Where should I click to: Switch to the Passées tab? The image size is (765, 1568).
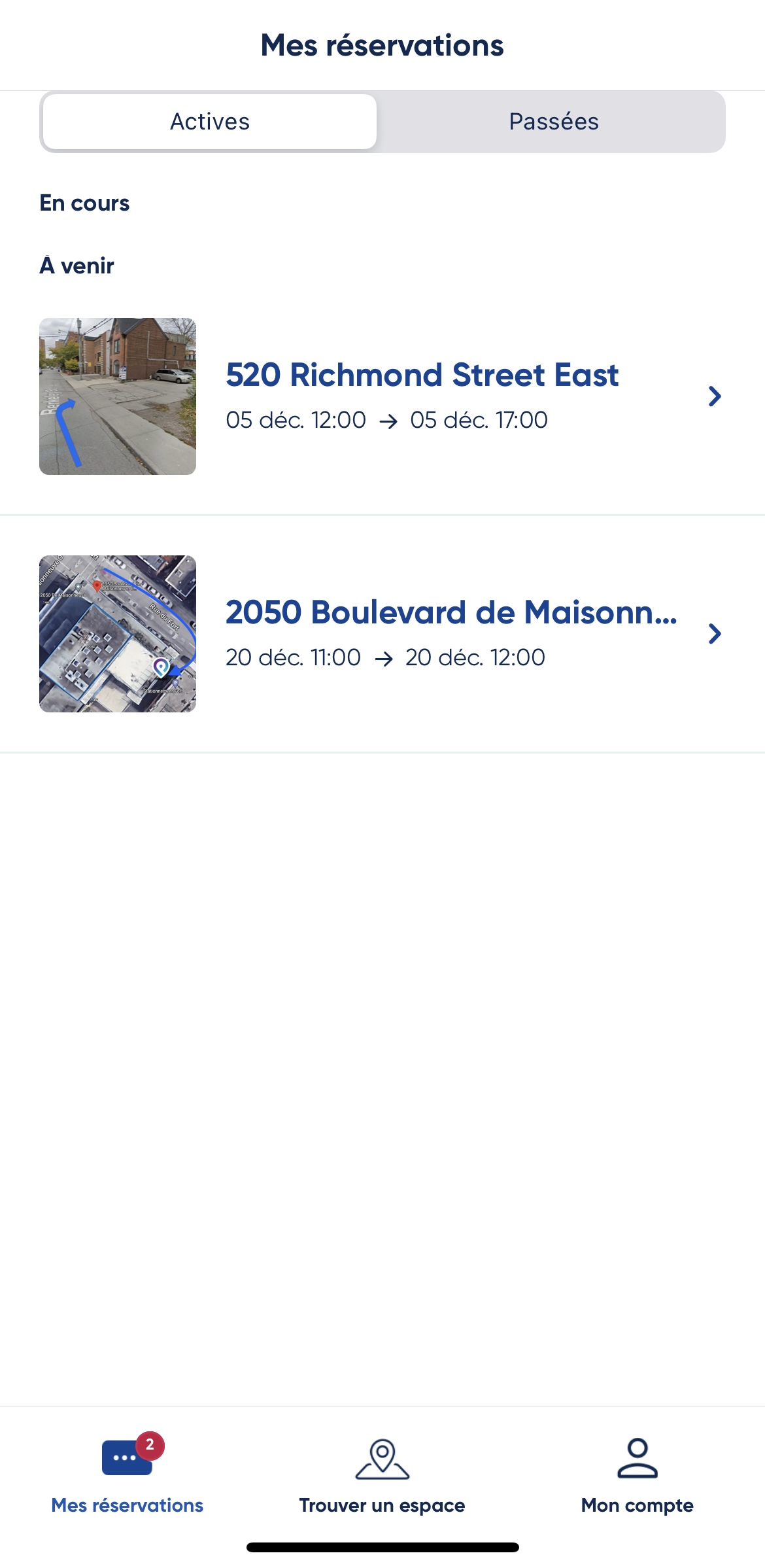pyautogui.click(x=553, y=122)
